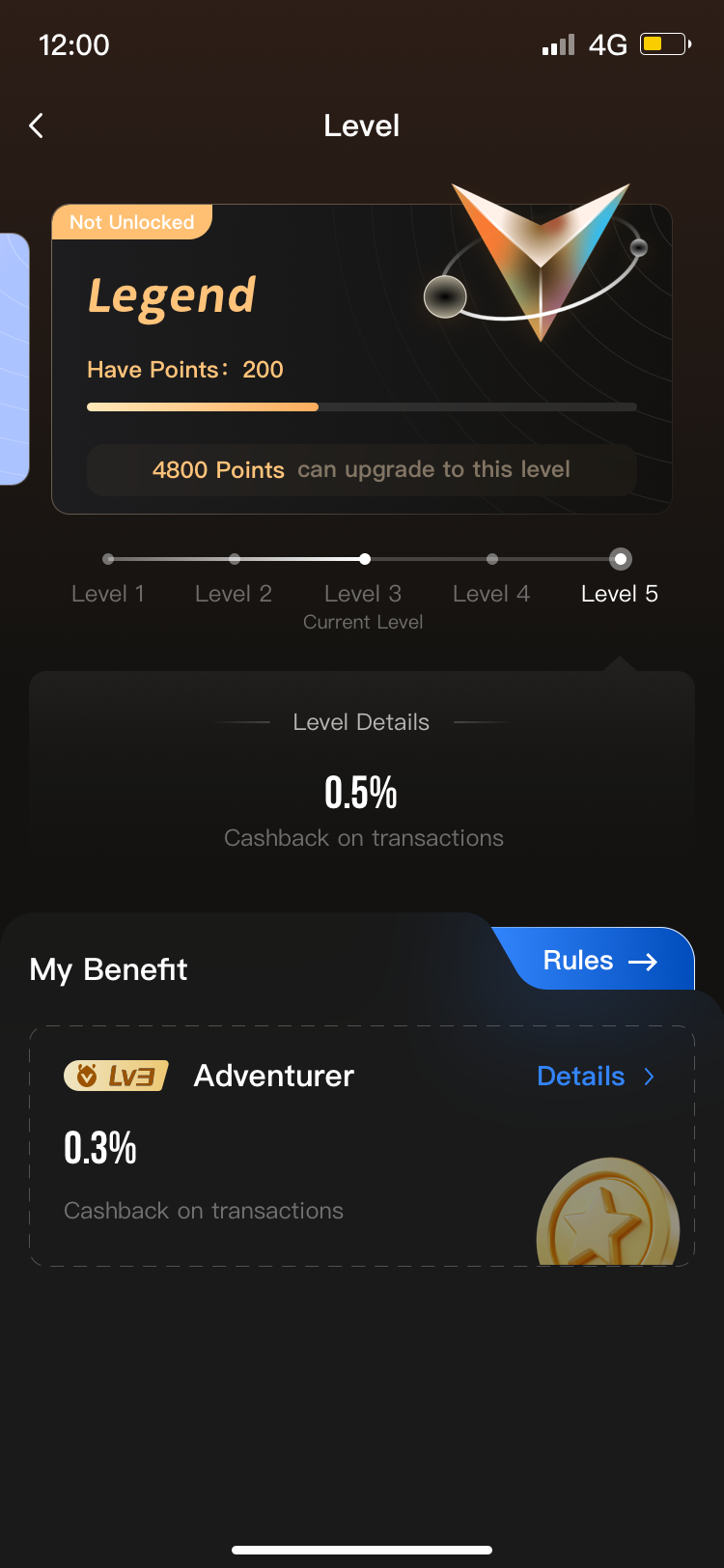Screen dimensions: 724x1568
Task: Select the Level 4 milestone dot
Action: 492,558
